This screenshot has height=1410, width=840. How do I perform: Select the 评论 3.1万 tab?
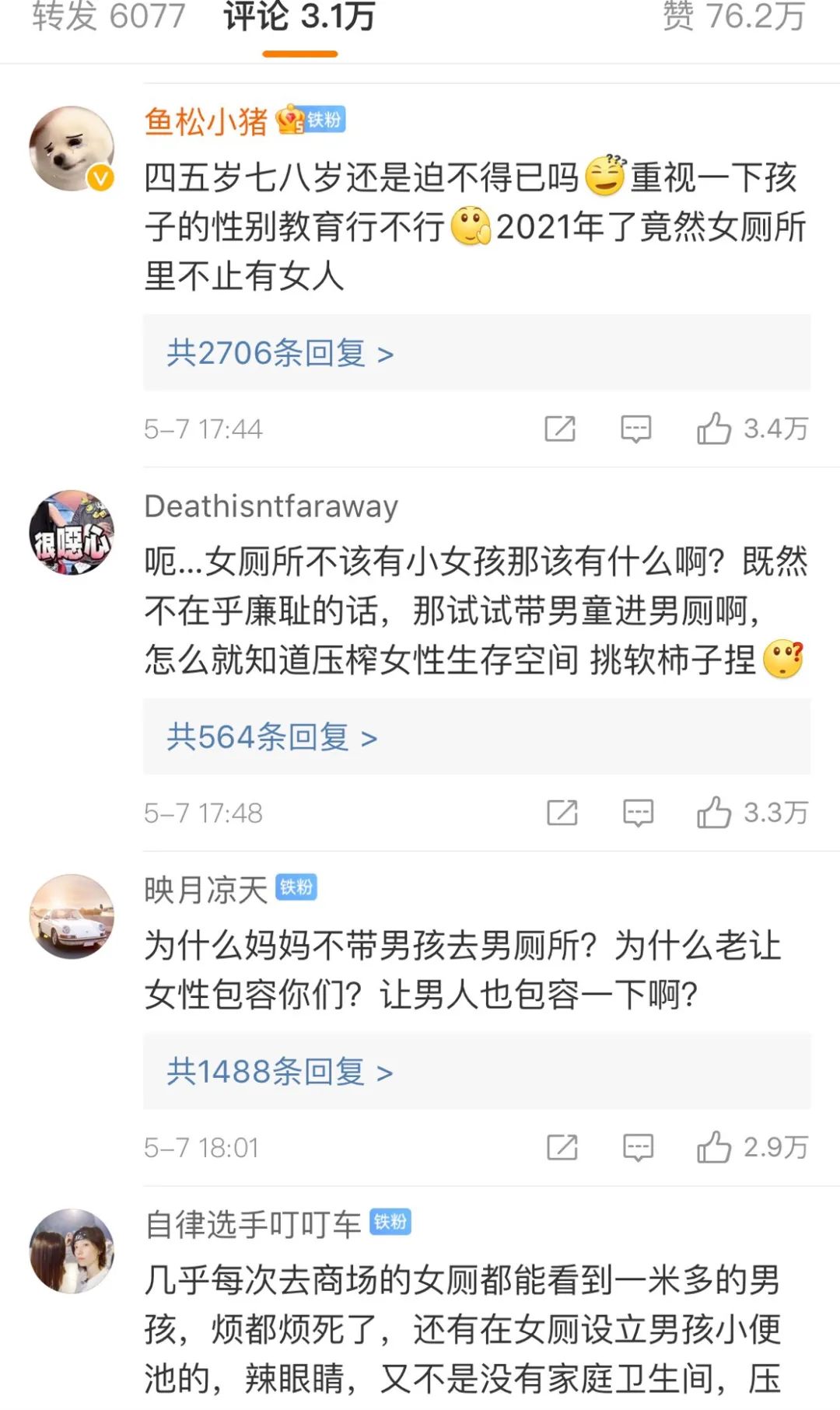[299, 16]
